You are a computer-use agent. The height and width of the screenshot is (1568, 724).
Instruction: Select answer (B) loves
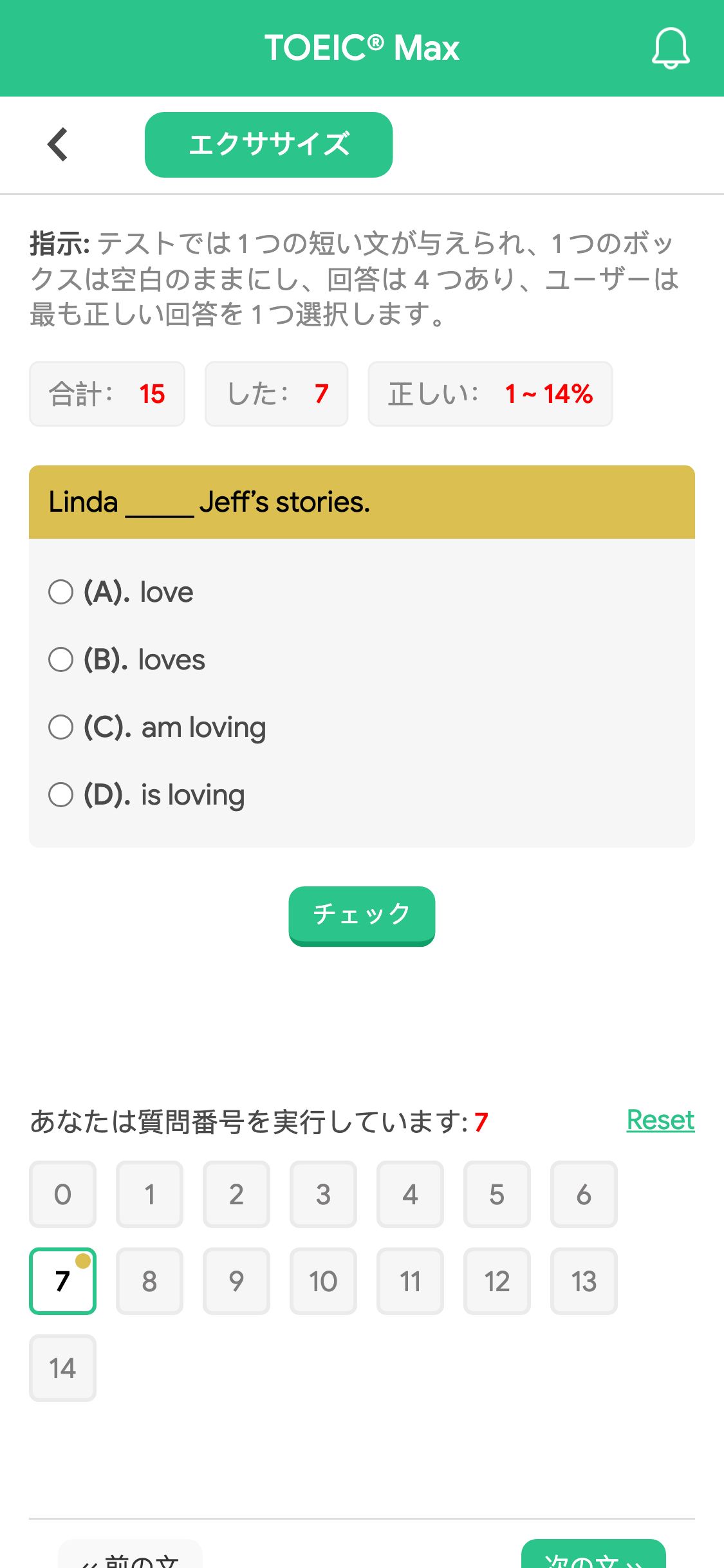pos(127,660)
